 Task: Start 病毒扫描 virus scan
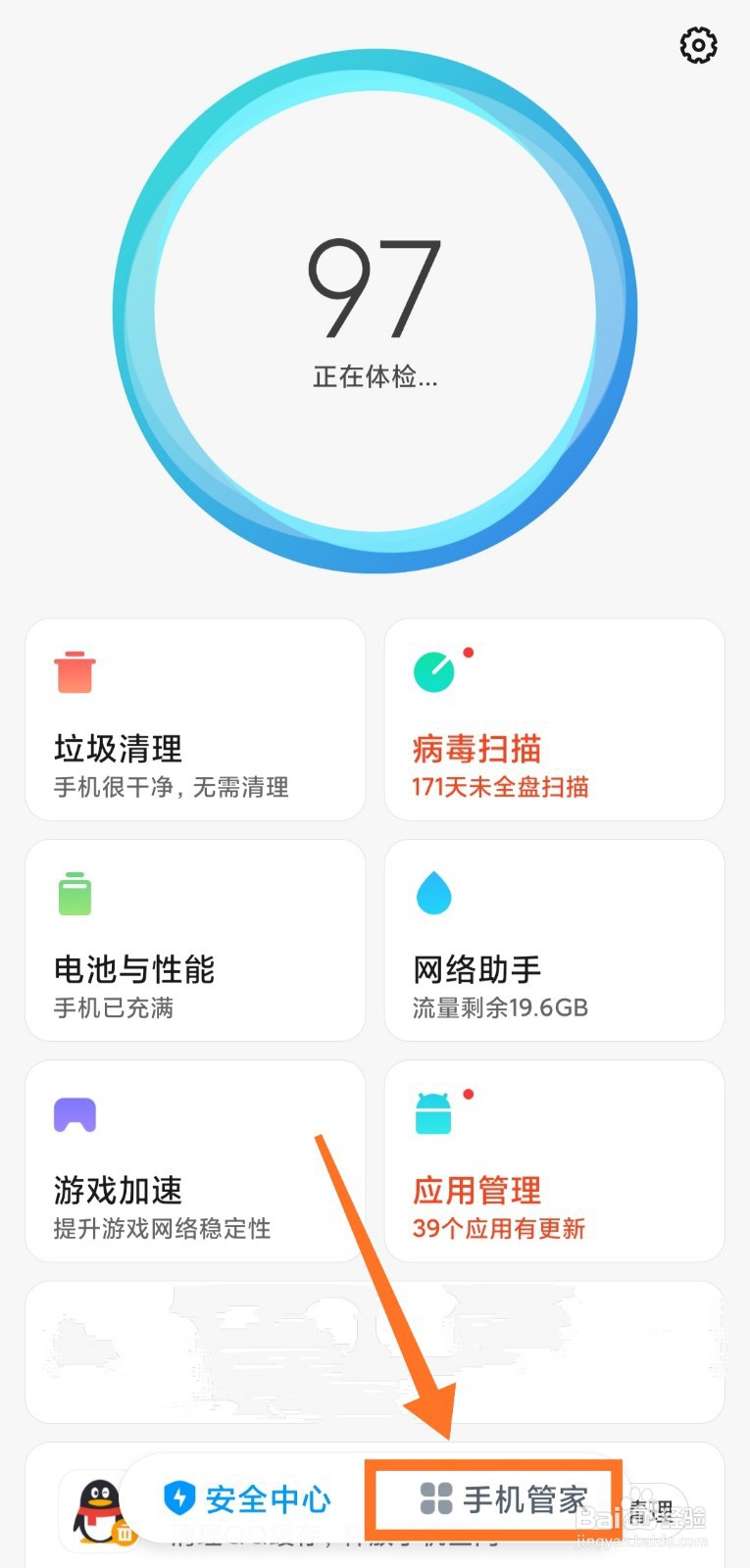(554, 719)
